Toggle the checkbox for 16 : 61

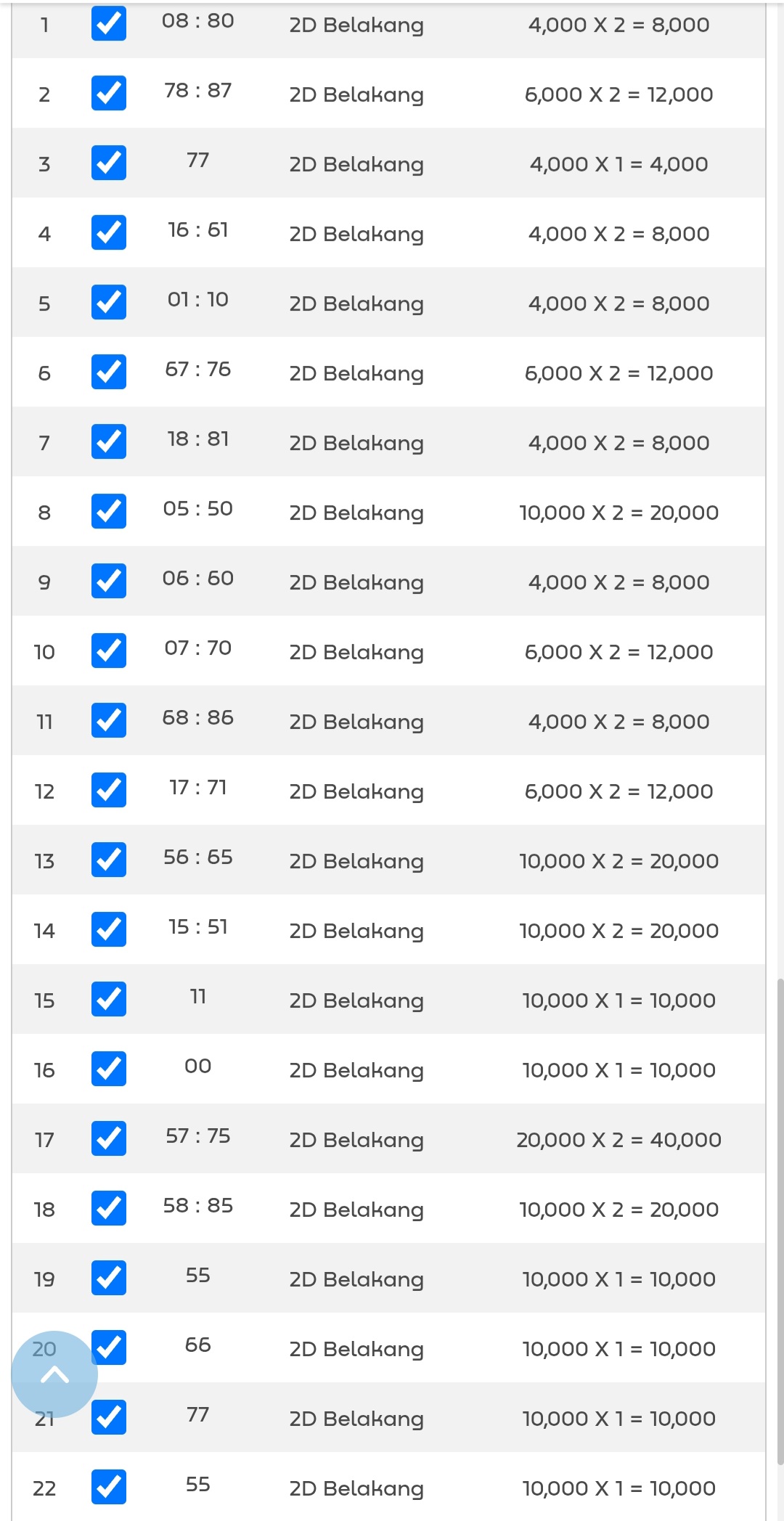(x=109, y=232)
